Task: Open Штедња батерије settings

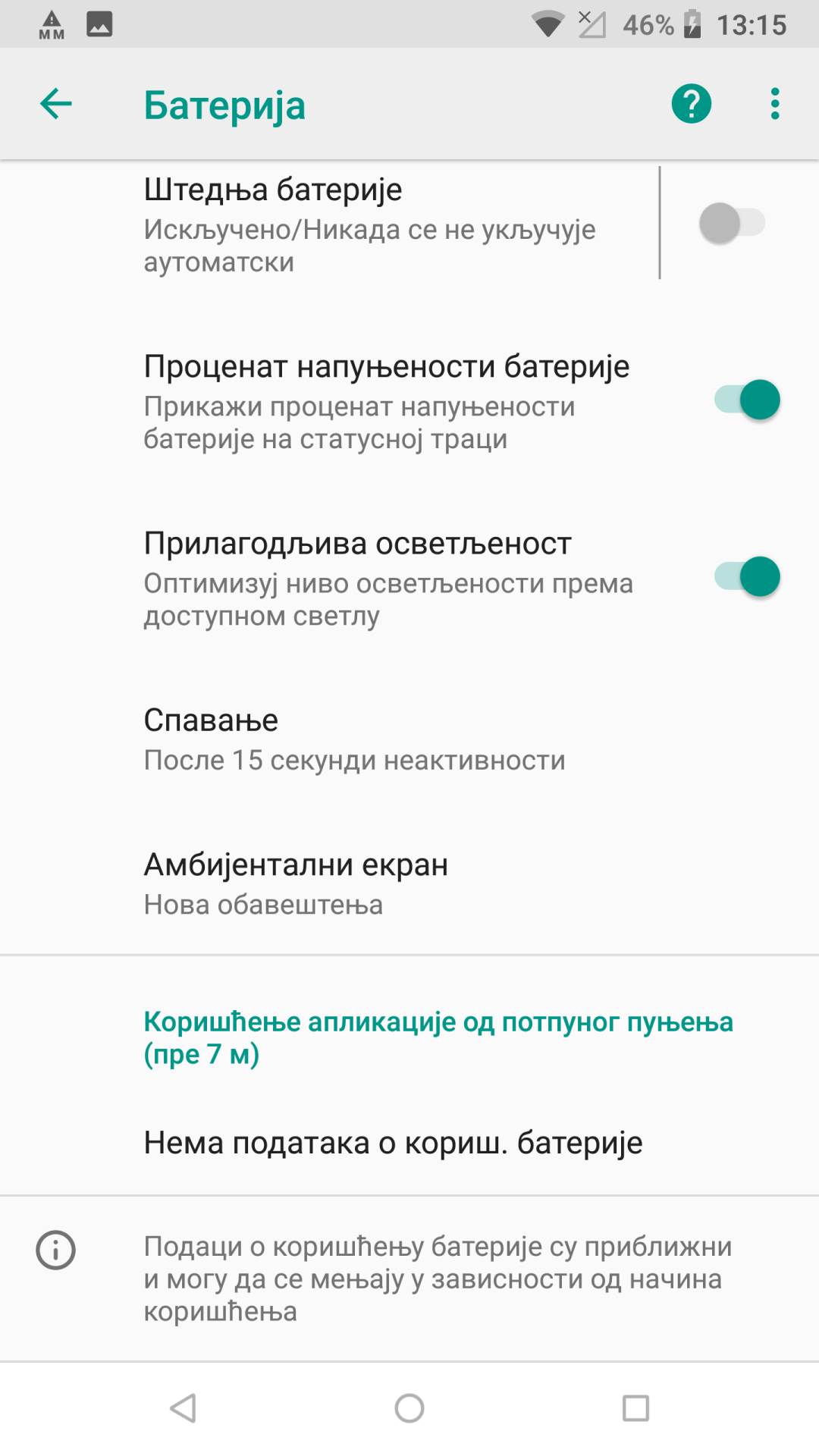Action: click(369, 224)
